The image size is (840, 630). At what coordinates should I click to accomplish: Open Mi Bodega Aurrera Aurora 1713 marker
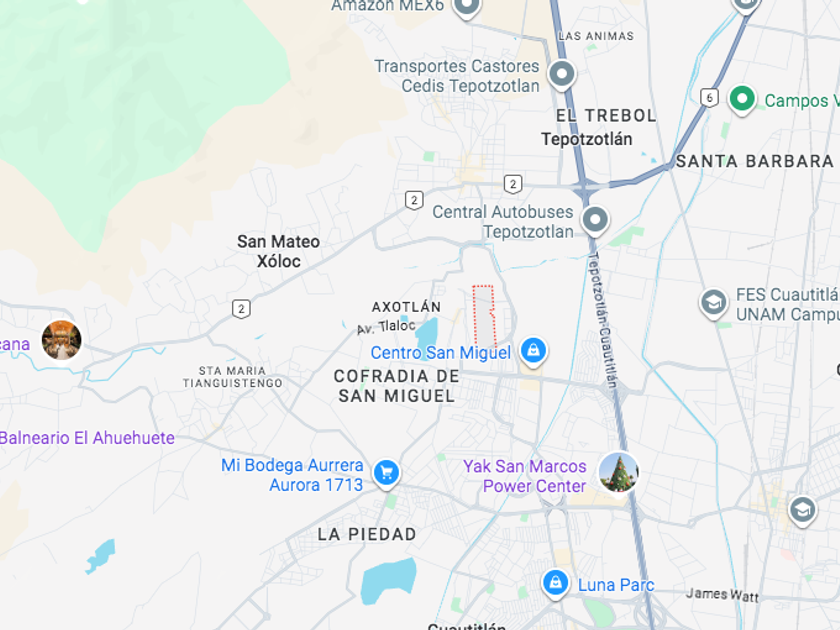(386, 474)
